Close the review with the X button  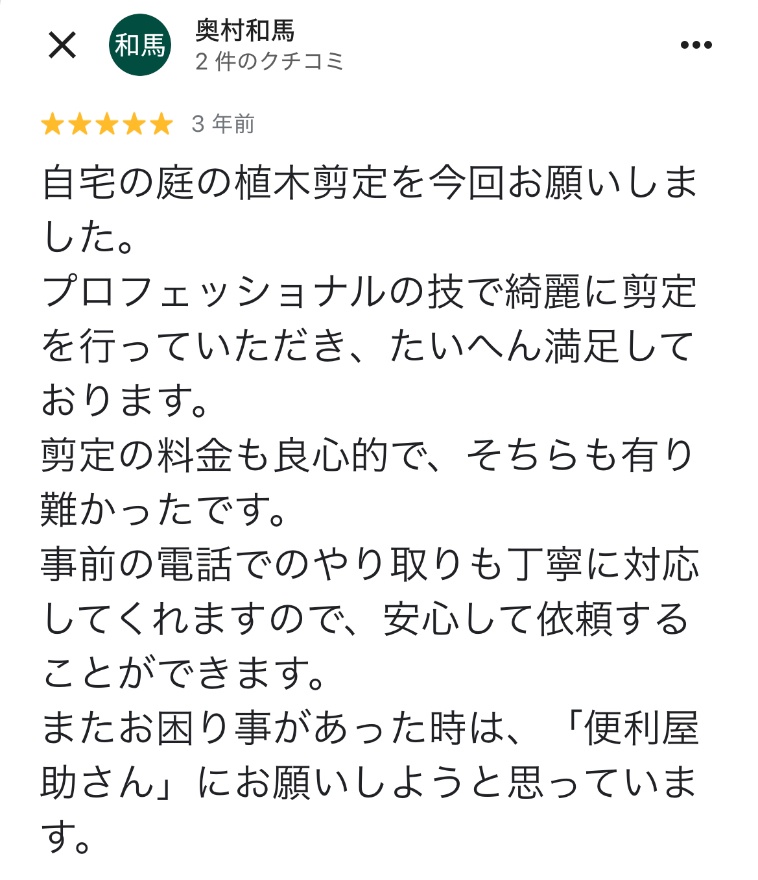[62, 45]
